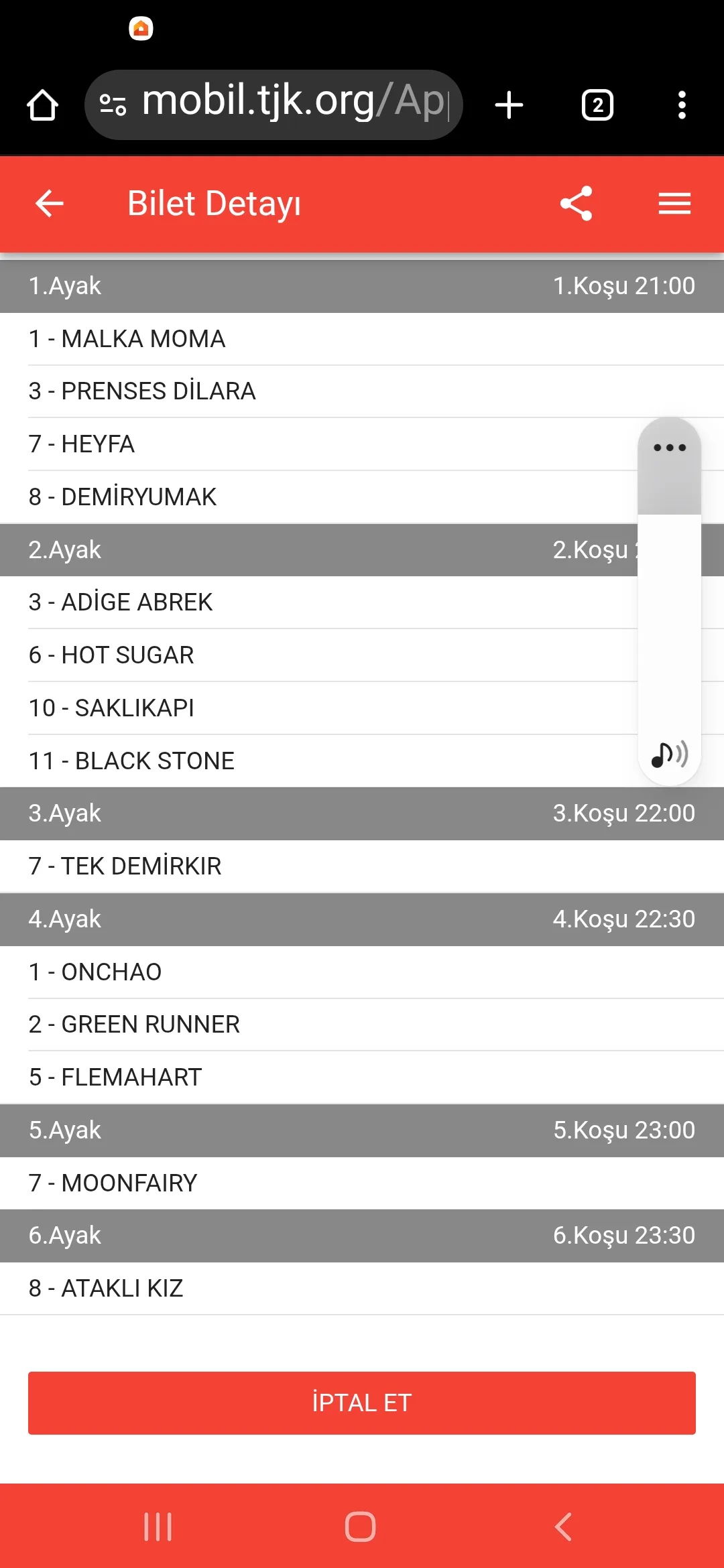Open a new browser tab
The width and height of the screenshot is (724, 1568).
(509, 105)
